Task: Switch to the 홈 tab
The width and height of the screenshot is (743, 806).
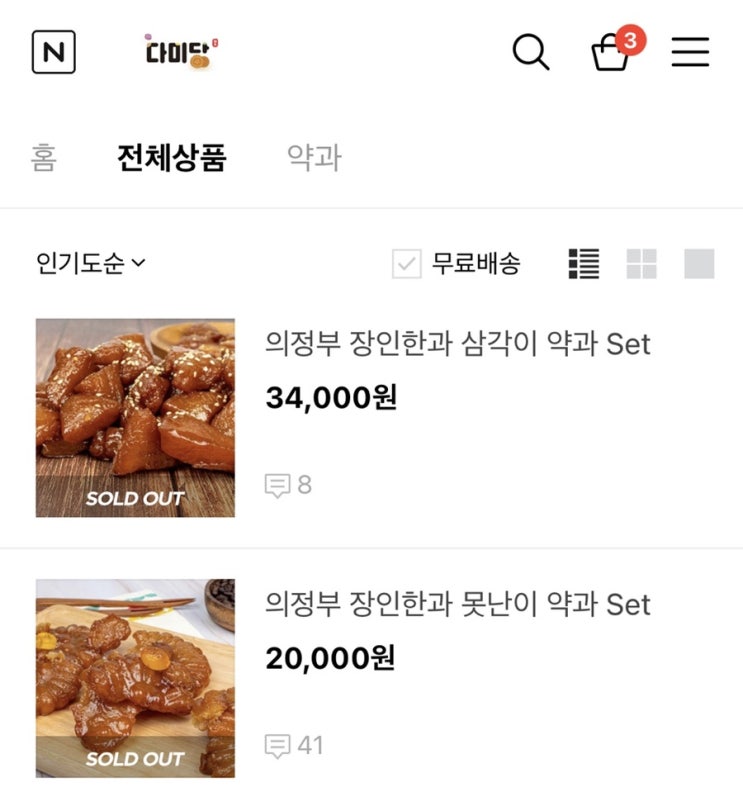Action: pos(43,158)
